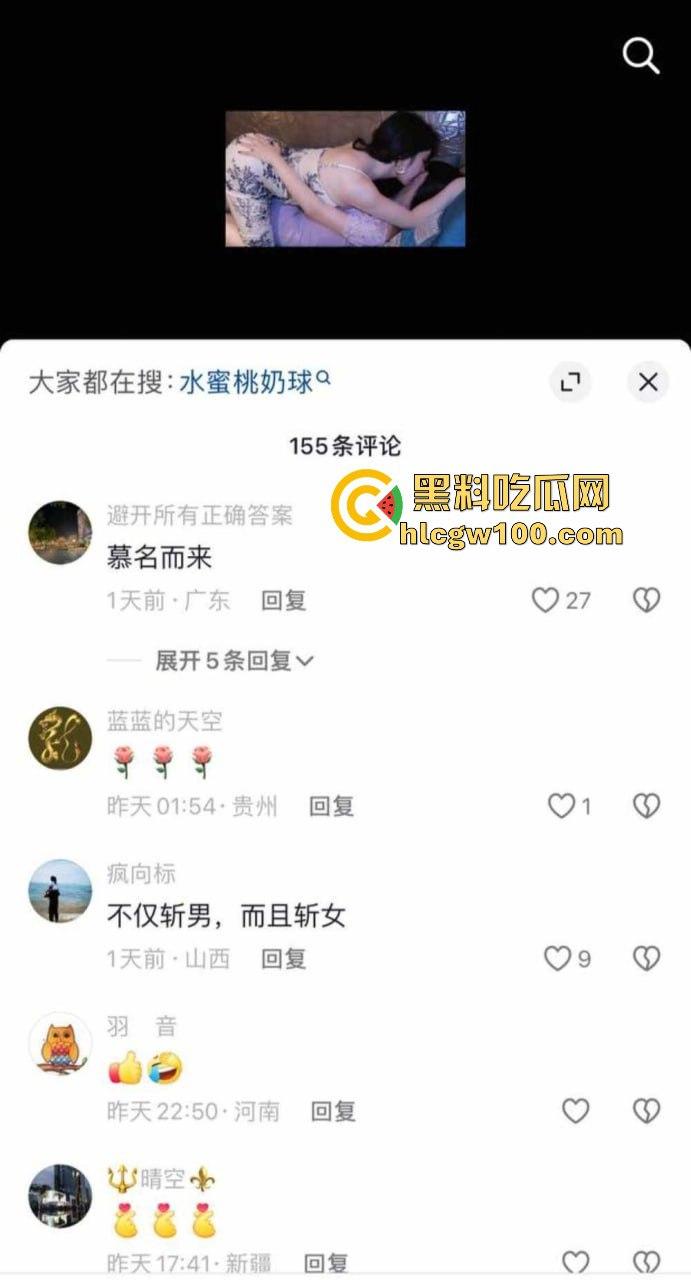Open 蓝蓝的天空's profile avatar
The height and width of the screenshot is (1280, 691).
pos(60,738)
